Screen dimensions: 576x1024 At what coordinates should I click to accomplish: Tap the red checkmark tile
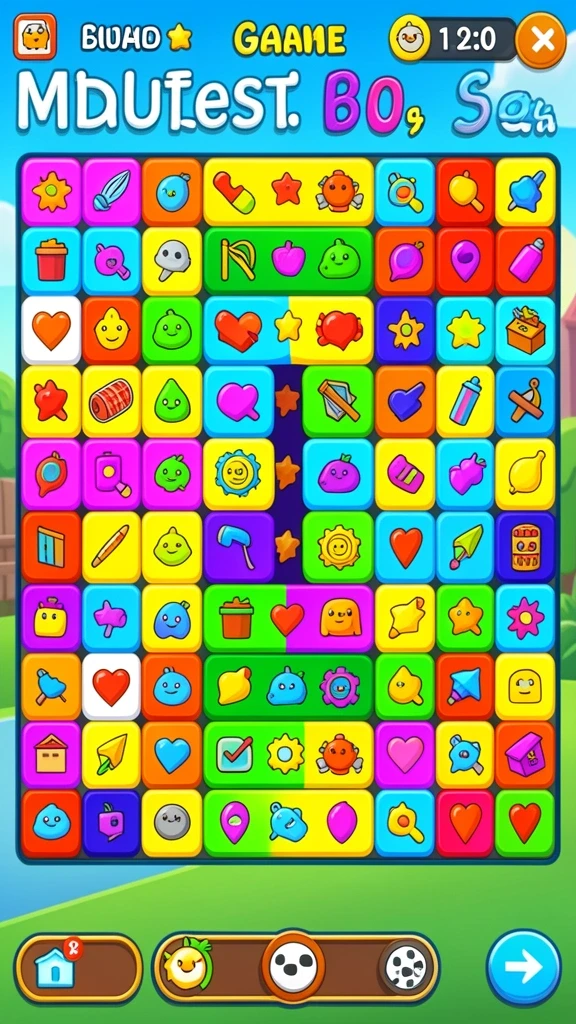click(x=232, y=754)
